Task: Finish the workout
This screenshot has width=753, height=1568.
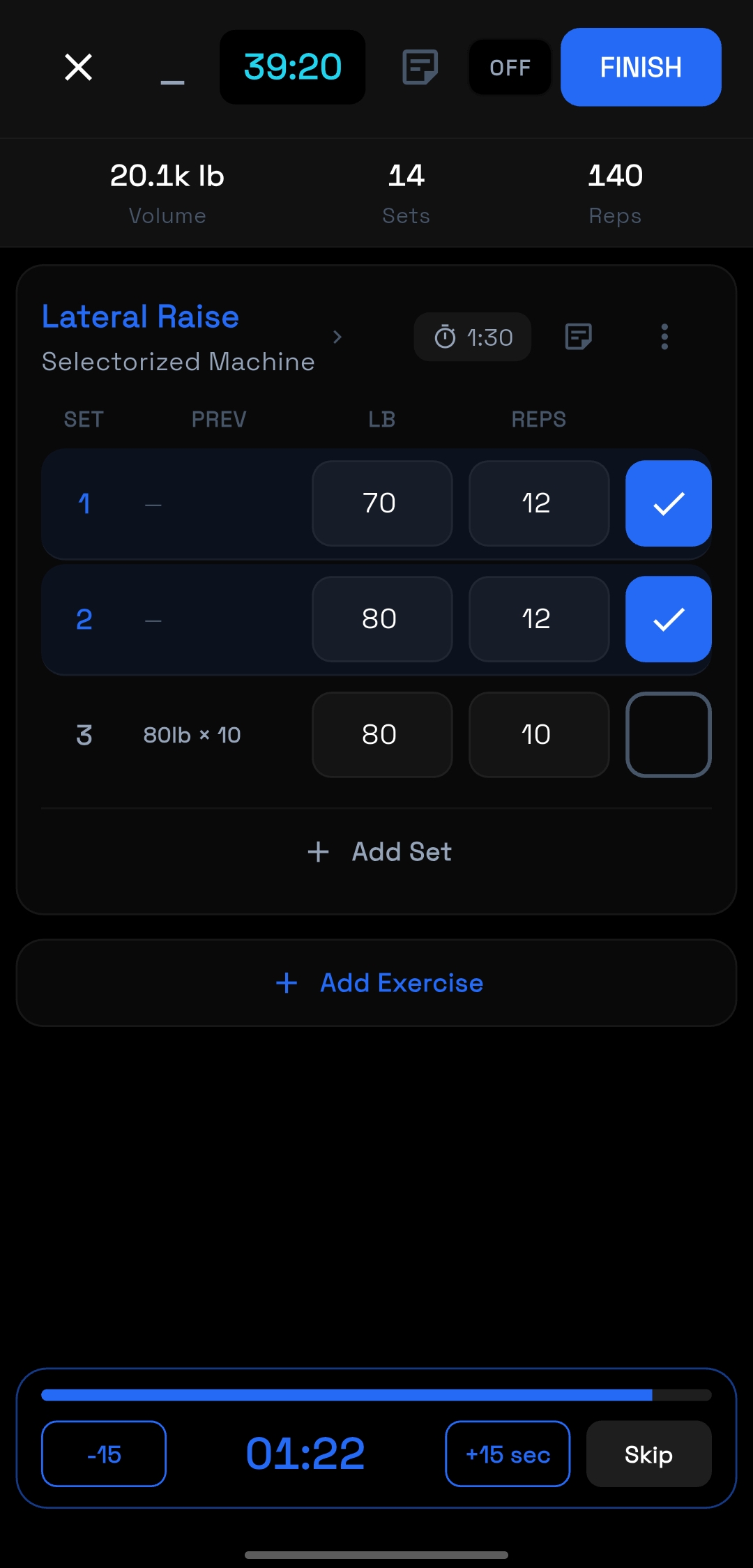Action: click(x=639, y=67)
